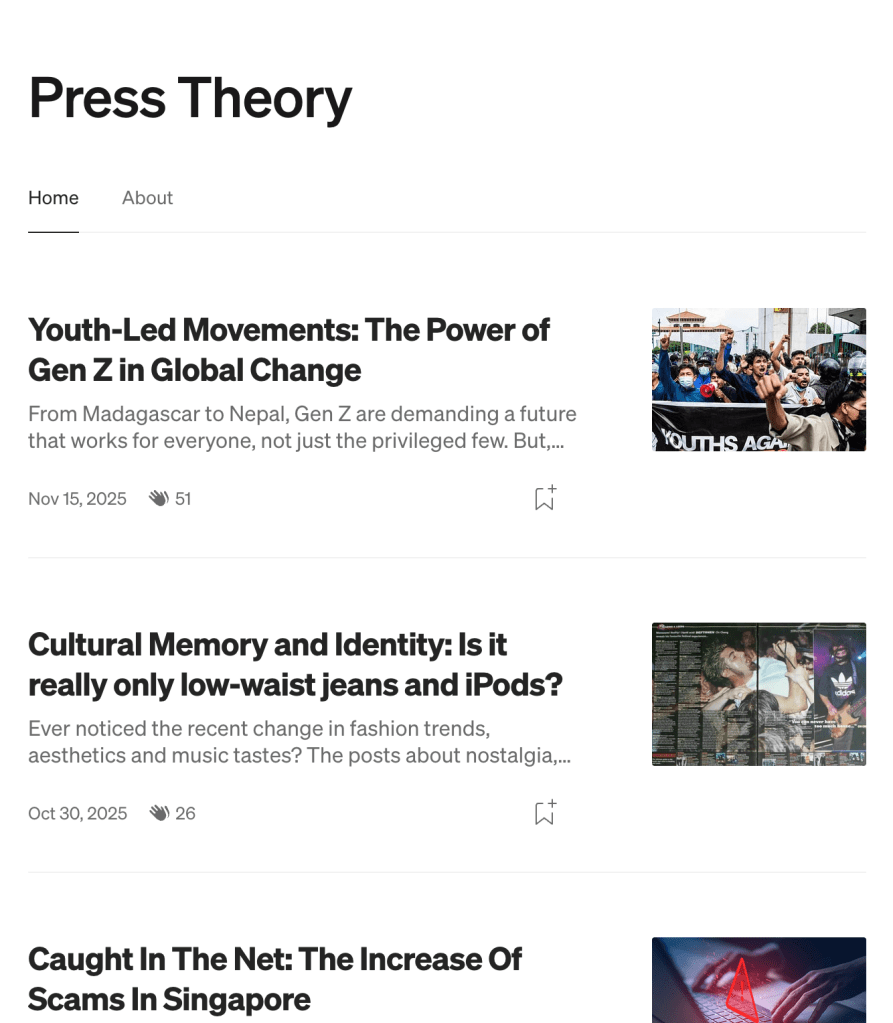Open the Youth-Led Movements article
The width and height of the screenshot is (893, 1023).
tap(289, 349)
